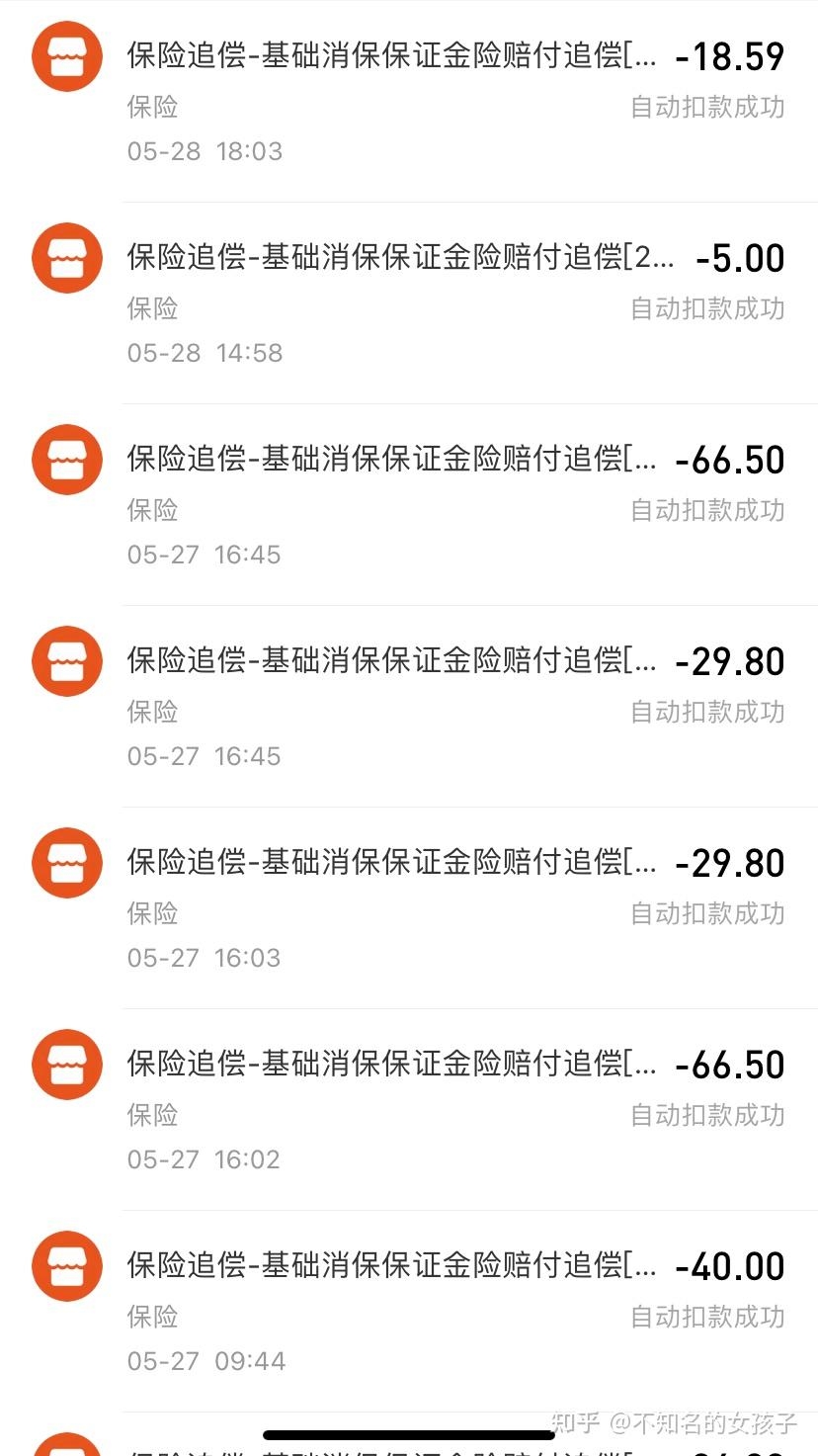Tap the merchant icon on the 16:45 -29.80 entry

point(66,660)
